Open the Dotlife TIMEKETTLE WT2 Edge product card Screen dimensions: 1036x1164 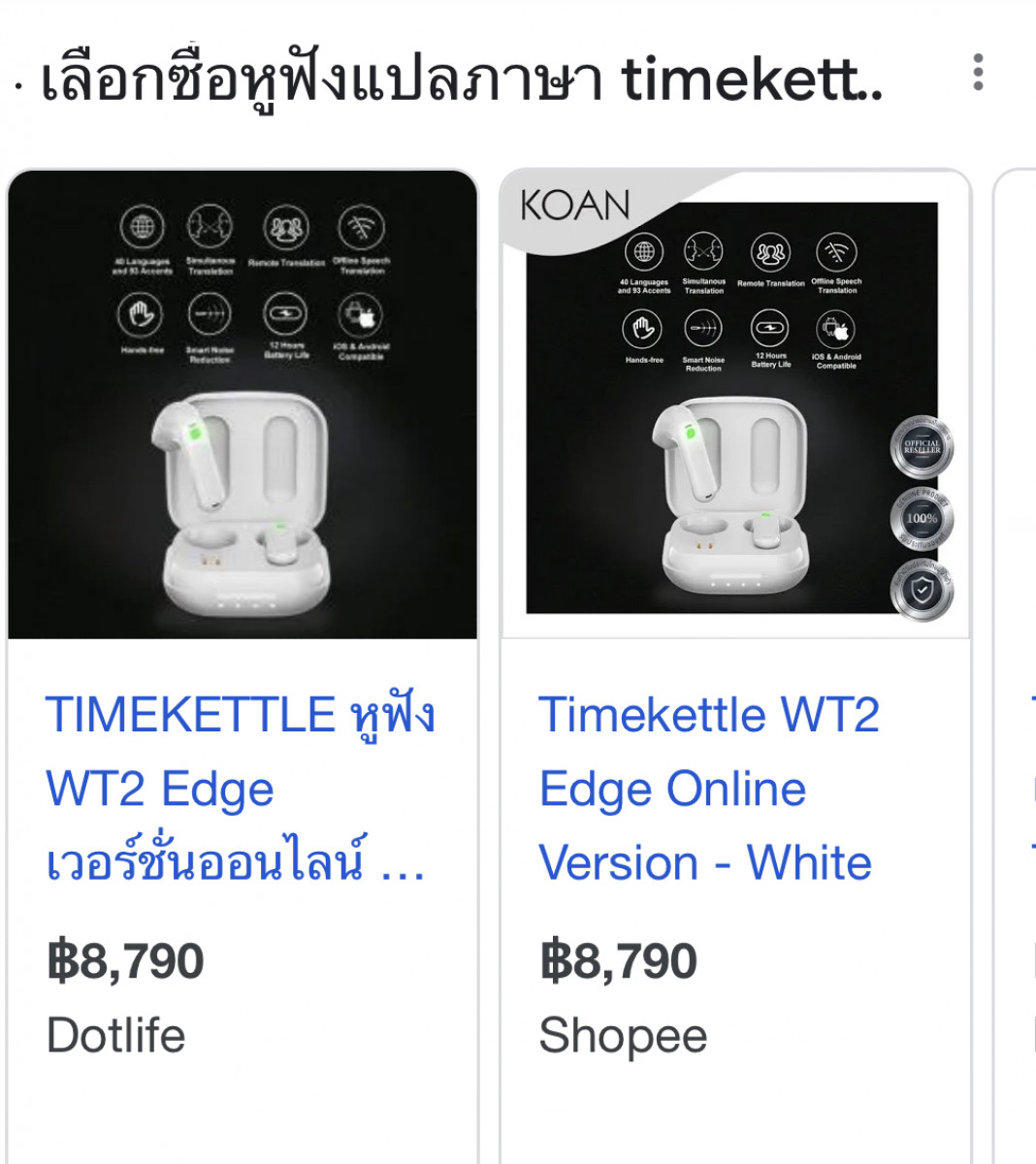pos(243,405)
